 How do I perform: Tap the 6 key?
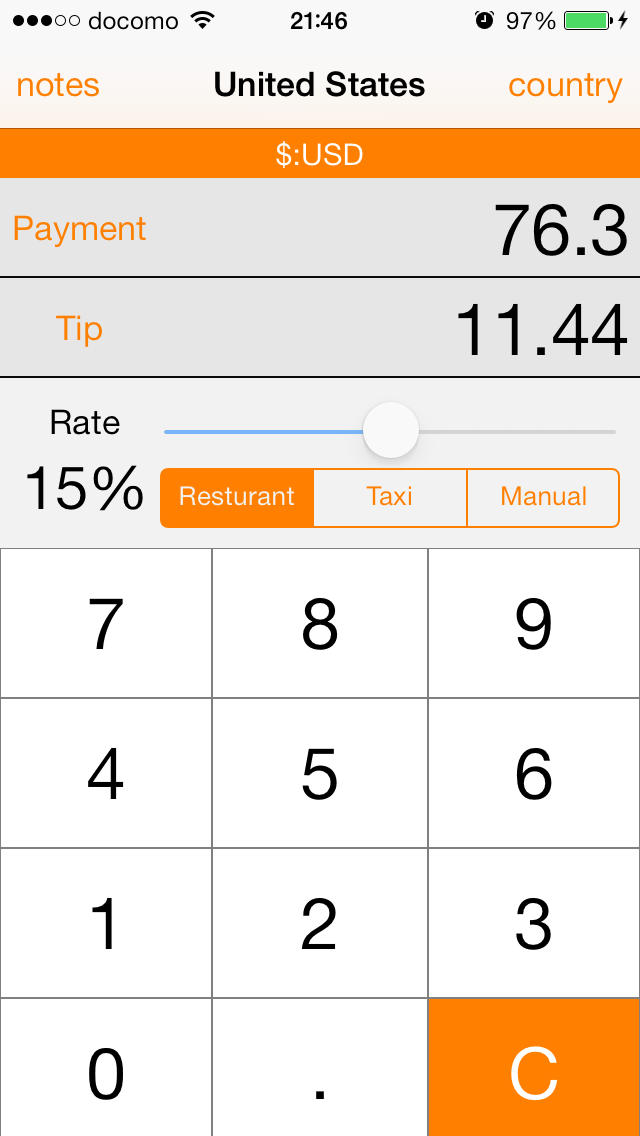[534, 773]
